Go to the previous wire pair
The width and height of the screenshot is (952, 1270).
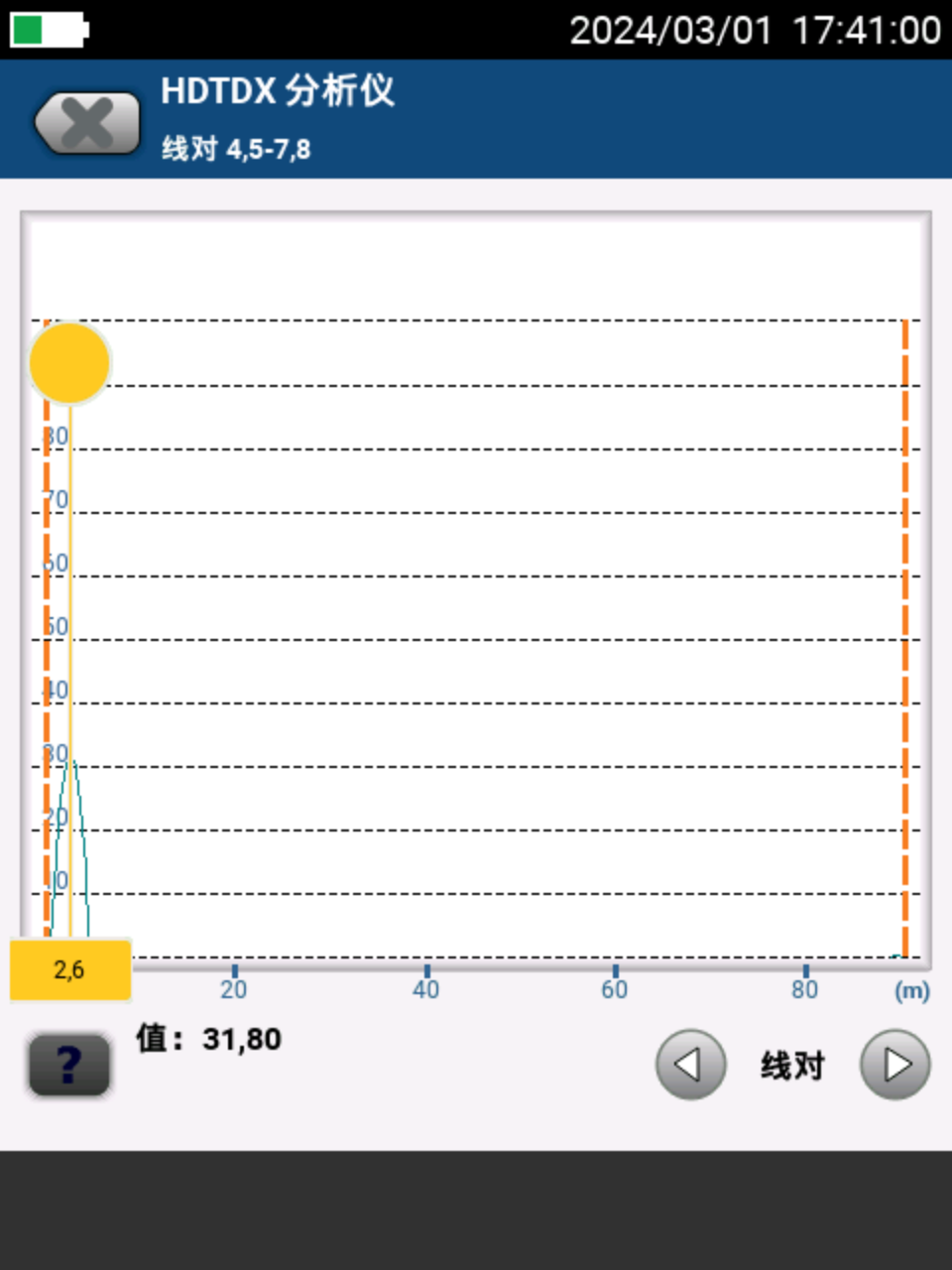coord(690,1065)
